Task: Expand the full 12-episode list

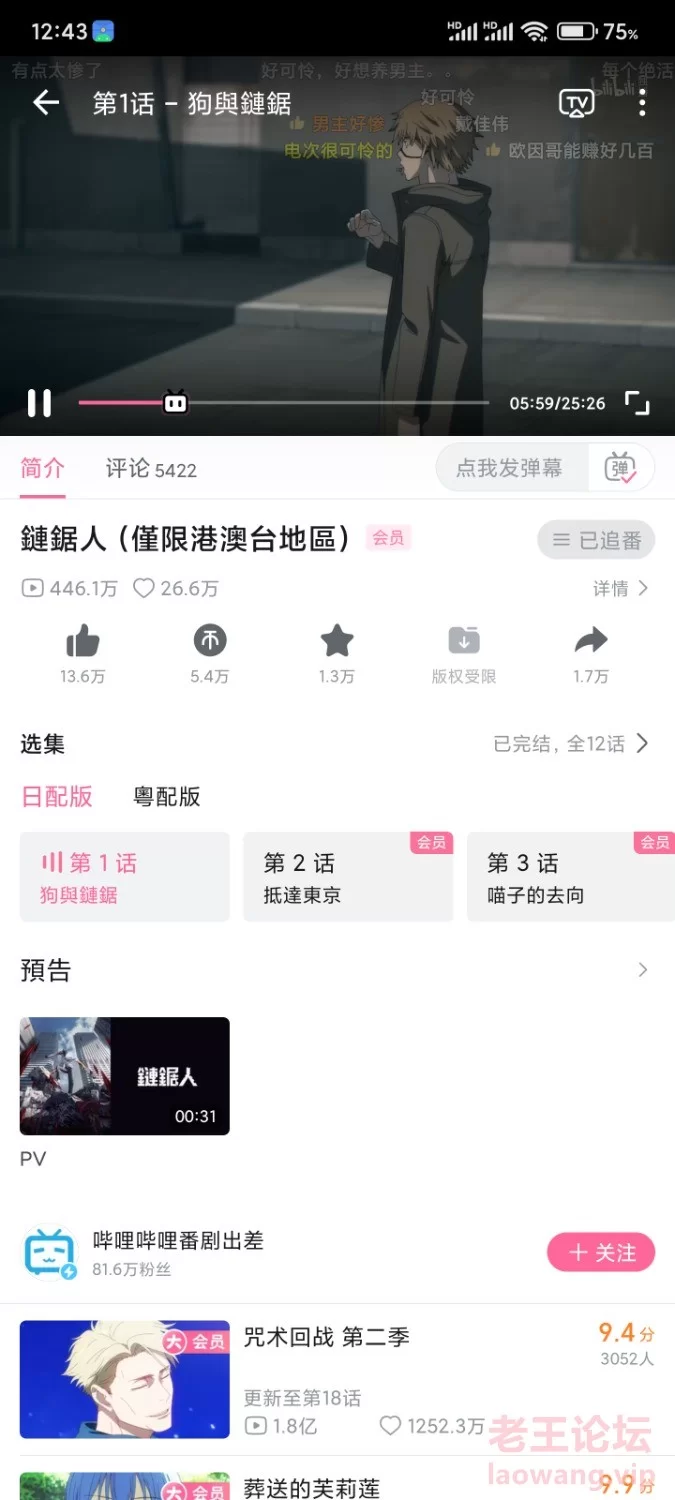Action: (571, 743)
